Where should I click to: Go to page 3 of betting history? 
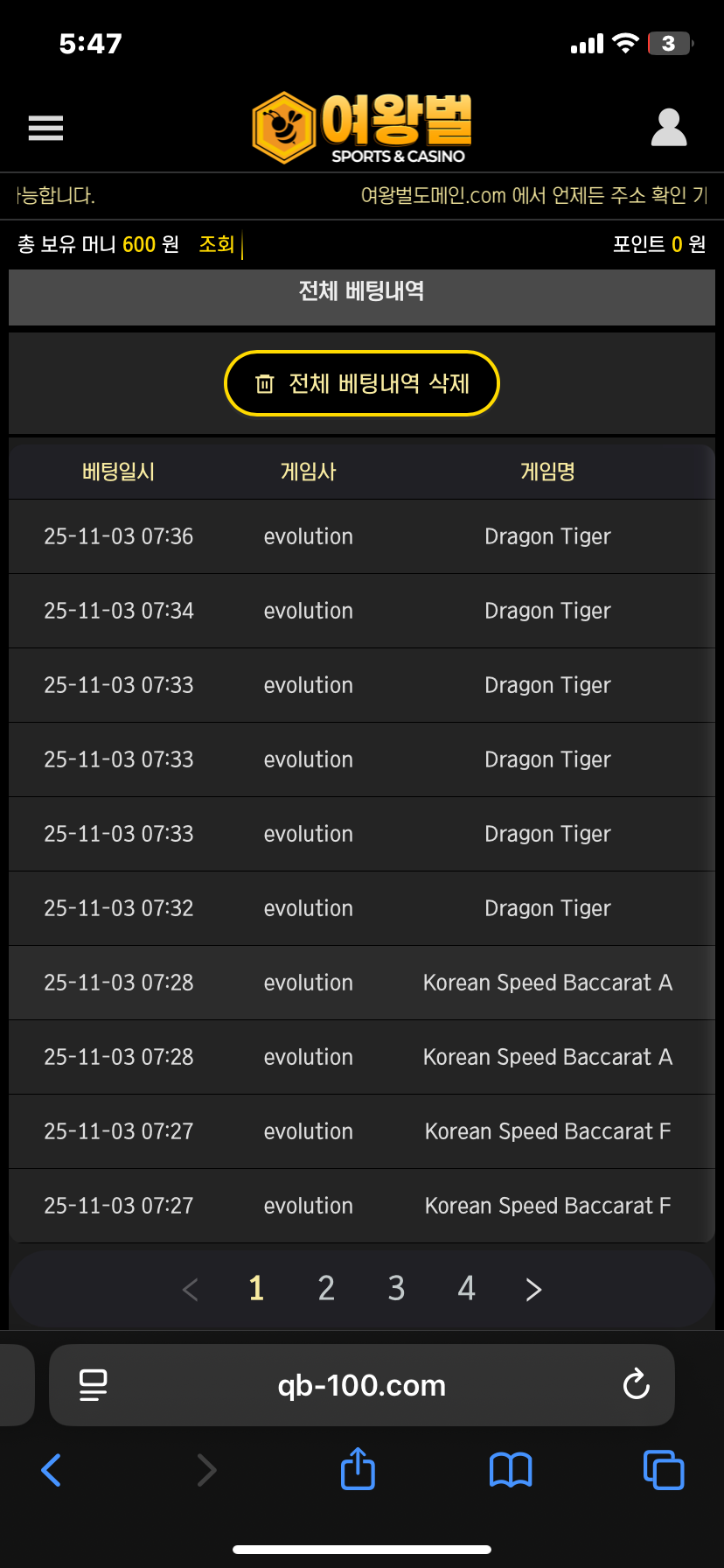(x=396, y=1288)
